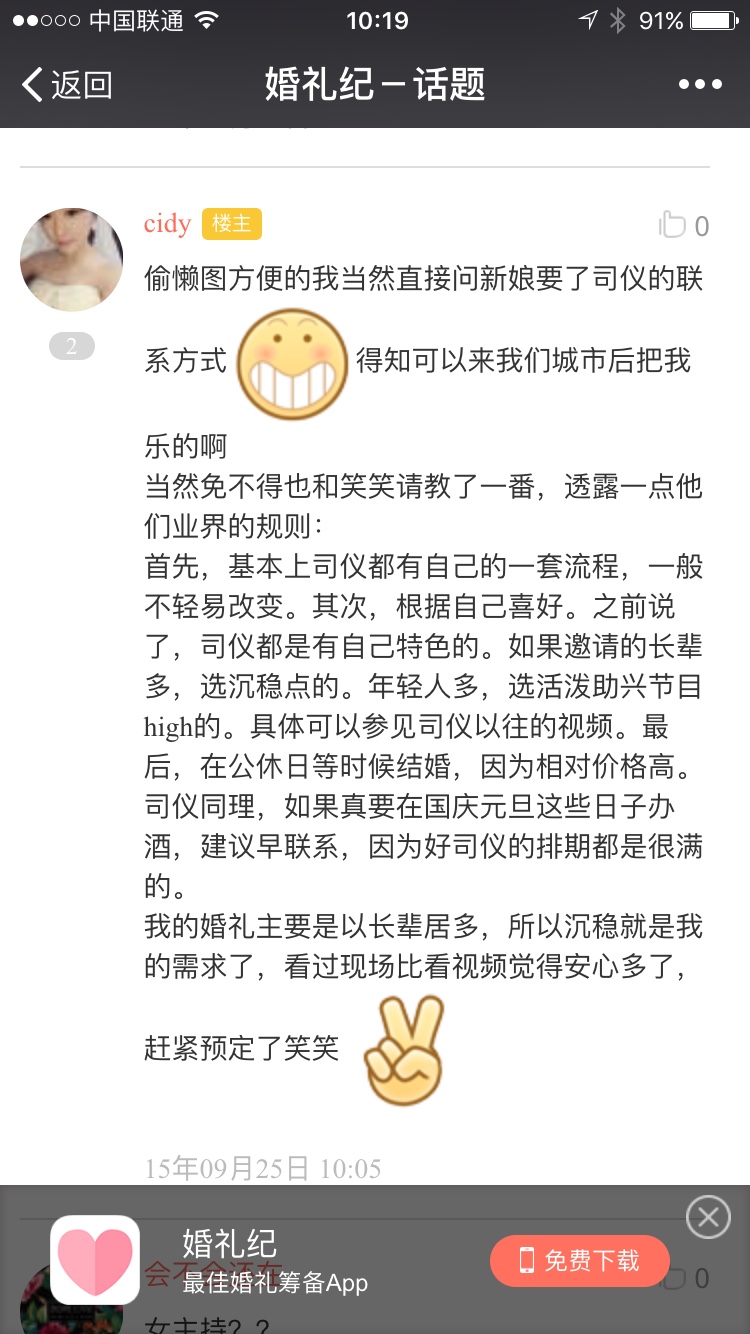The image size is (750, 1334).
Task: Open the three-dot overflow menu
Action: (x=699, y=85)
